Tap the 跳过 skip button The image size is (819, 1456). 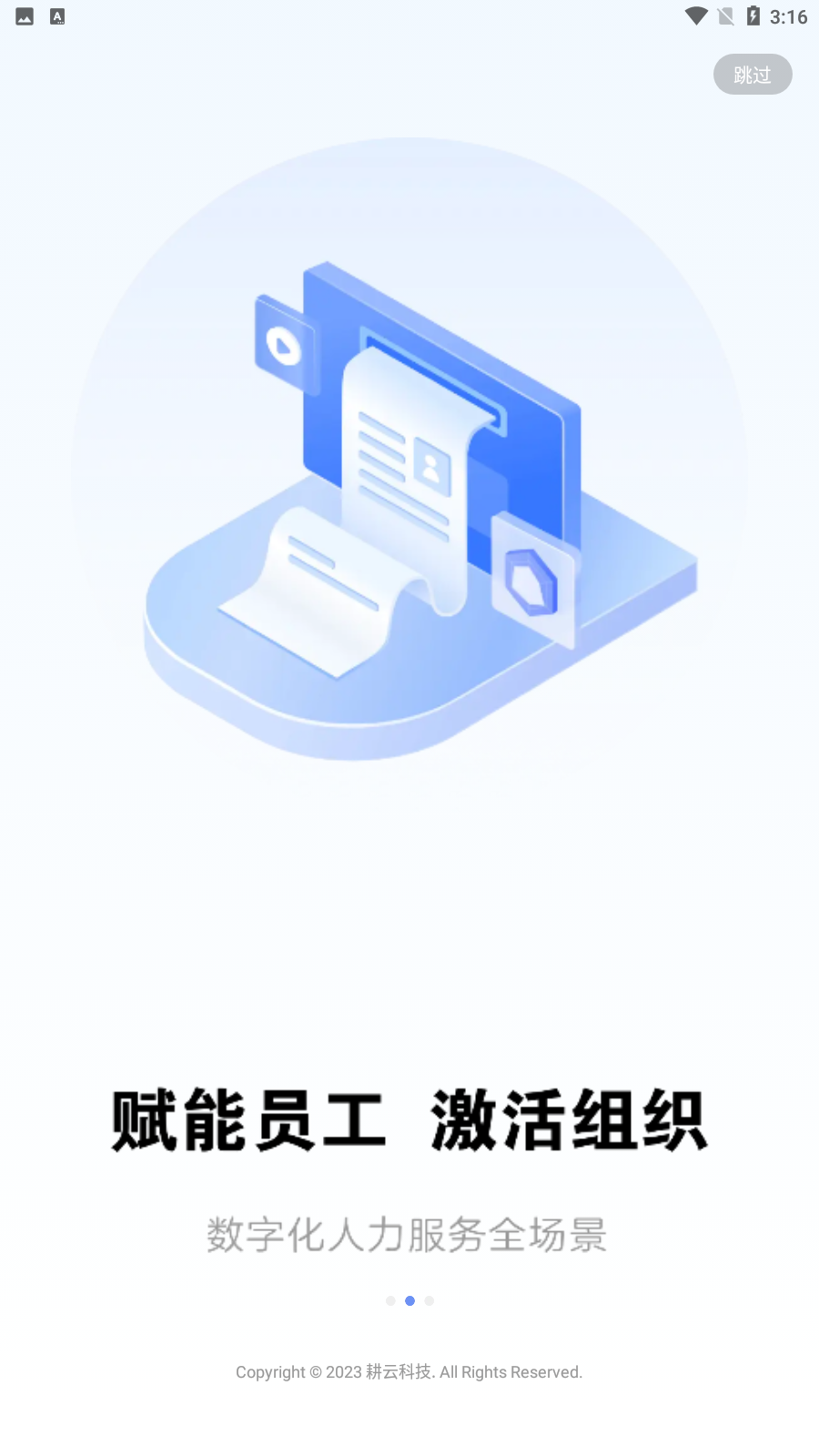tap(752, 75)
